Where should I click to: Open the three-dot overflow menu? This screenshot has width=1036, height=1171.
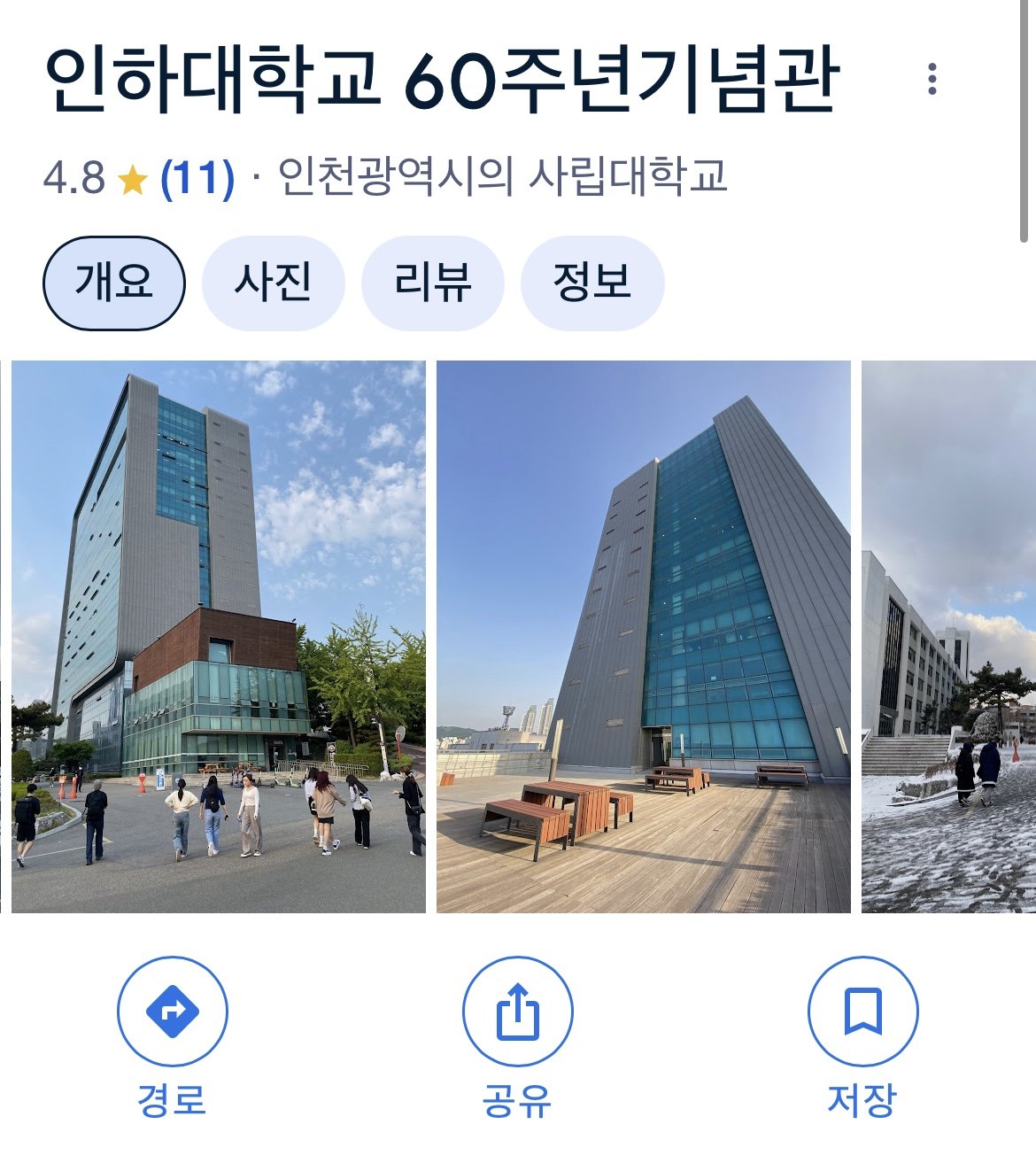click(x=932, y=79)
